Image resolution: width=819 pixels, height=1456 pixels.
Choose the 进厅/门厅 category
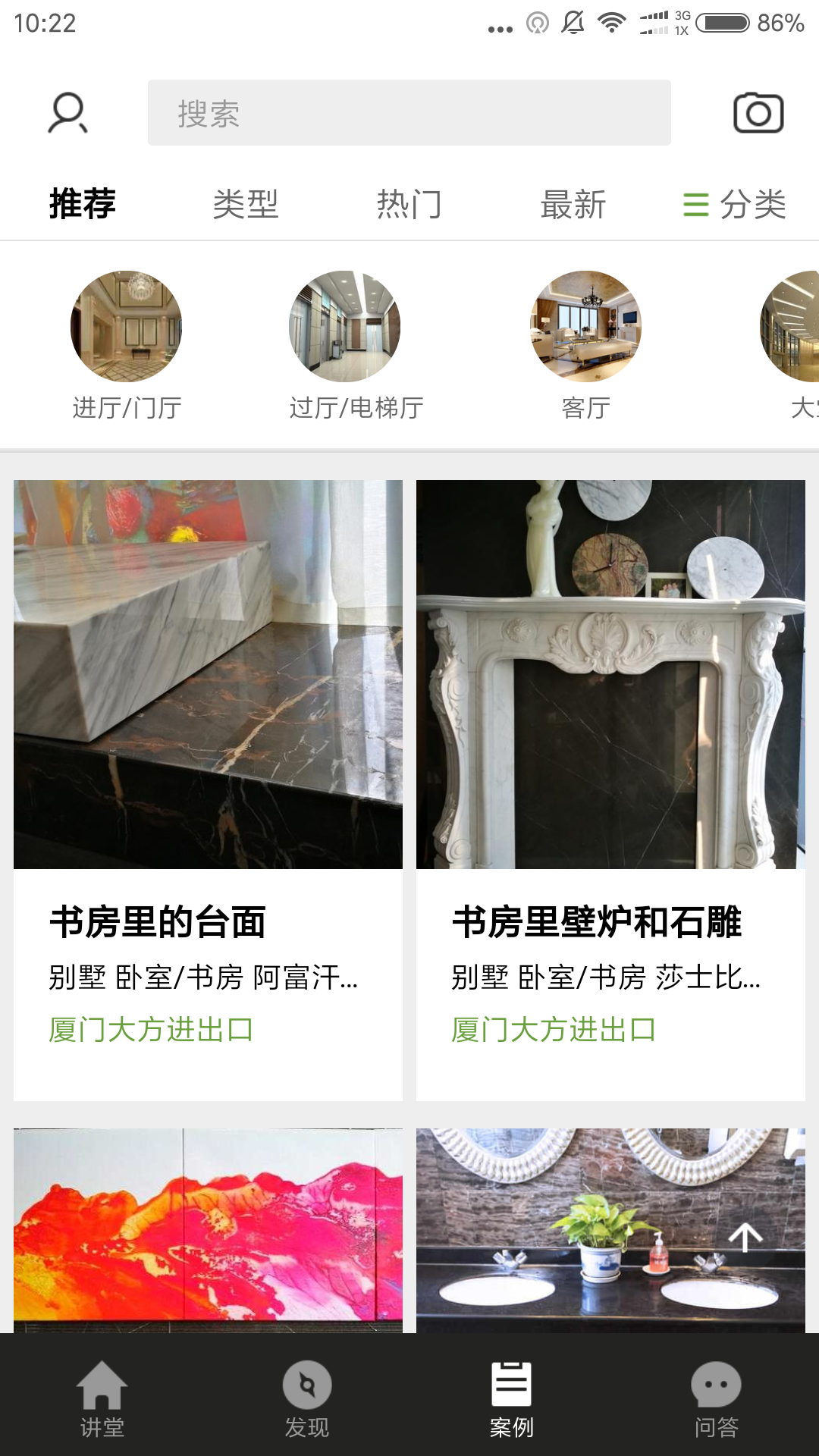(127, 345)
